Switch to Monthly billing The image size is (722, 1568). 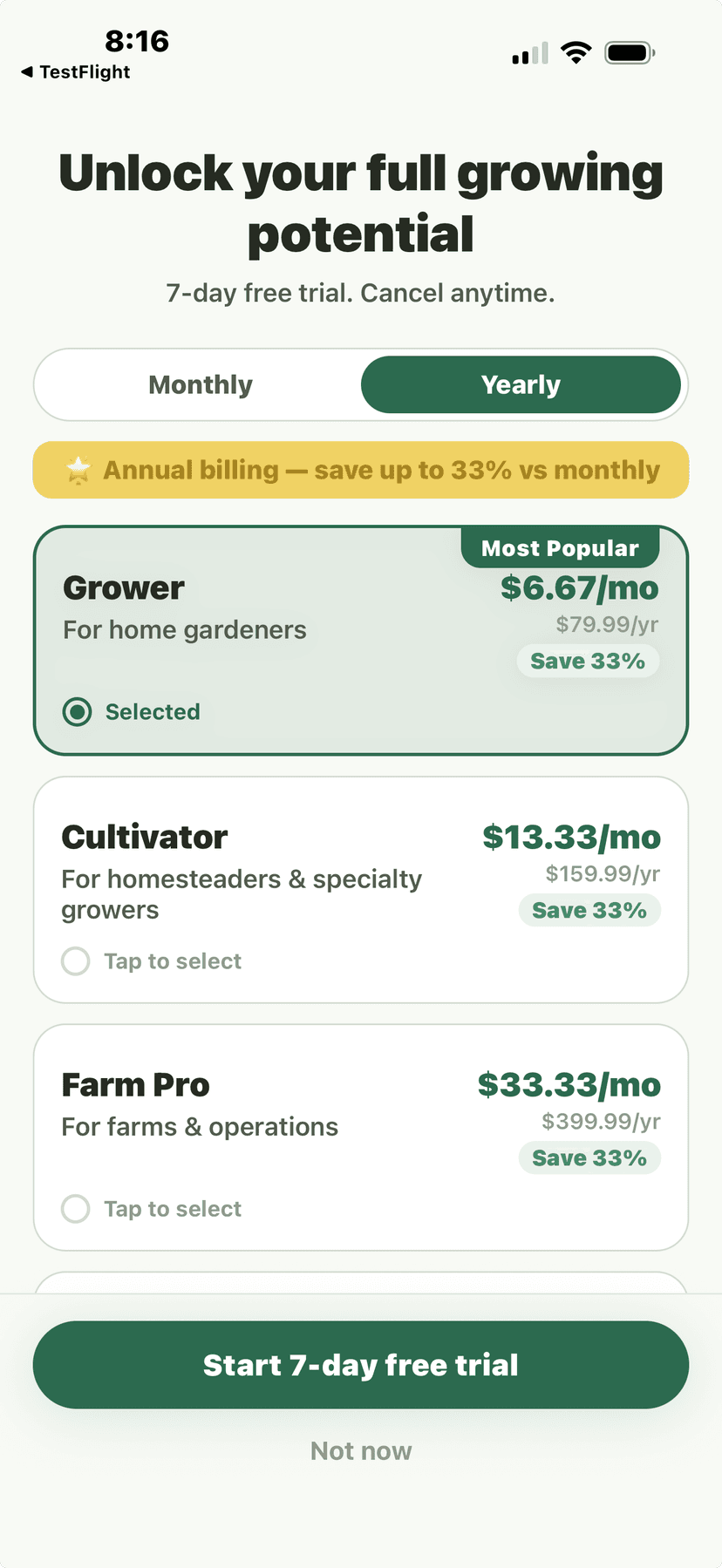[x=200, y=384]
